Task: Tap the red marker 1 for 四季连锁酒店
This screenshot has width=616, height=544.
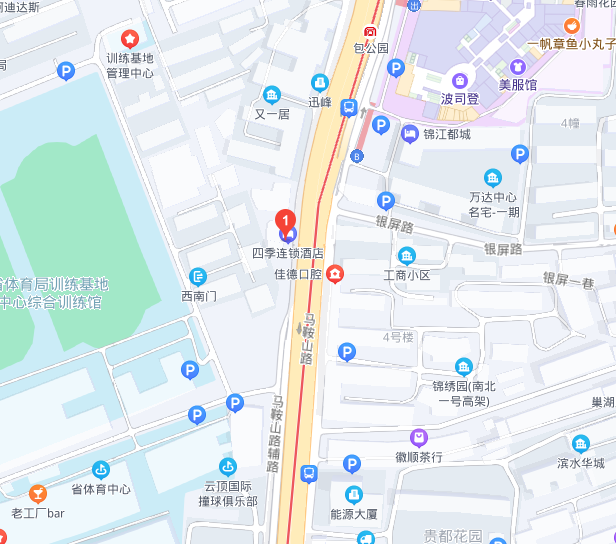Action: coord(285,222)
